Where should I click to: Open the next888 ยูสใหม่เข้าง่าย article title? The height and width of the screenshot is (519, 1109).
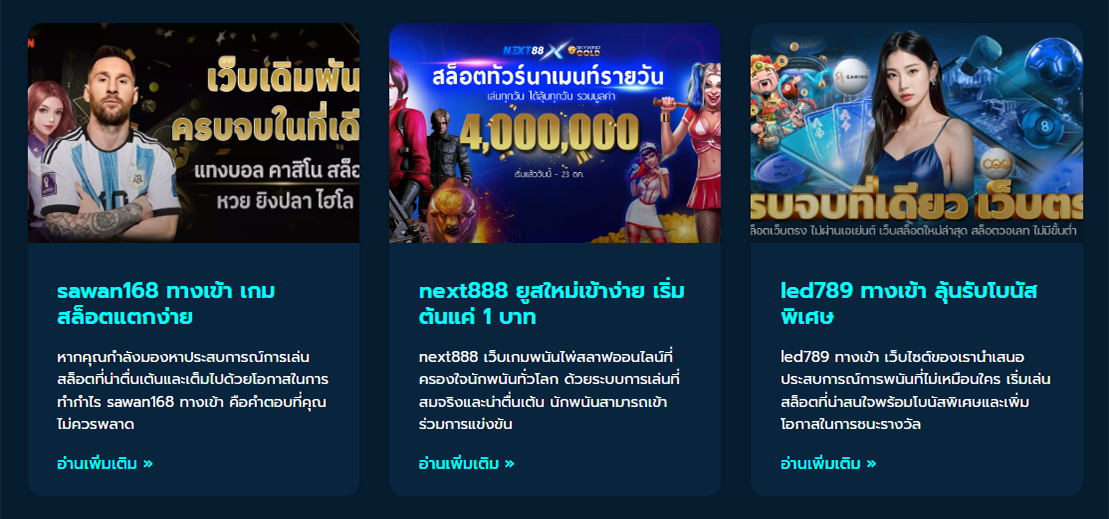pyautogui.click(x=551, y=304)
